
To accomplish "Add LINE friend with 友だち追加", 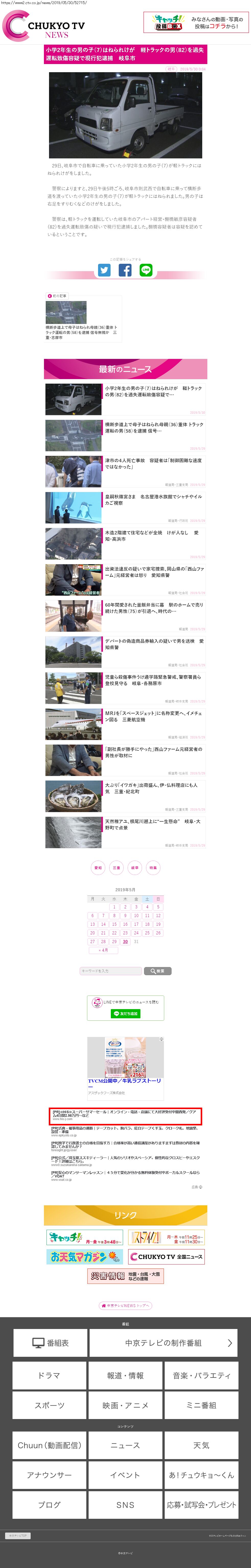I will (126, 1013).
